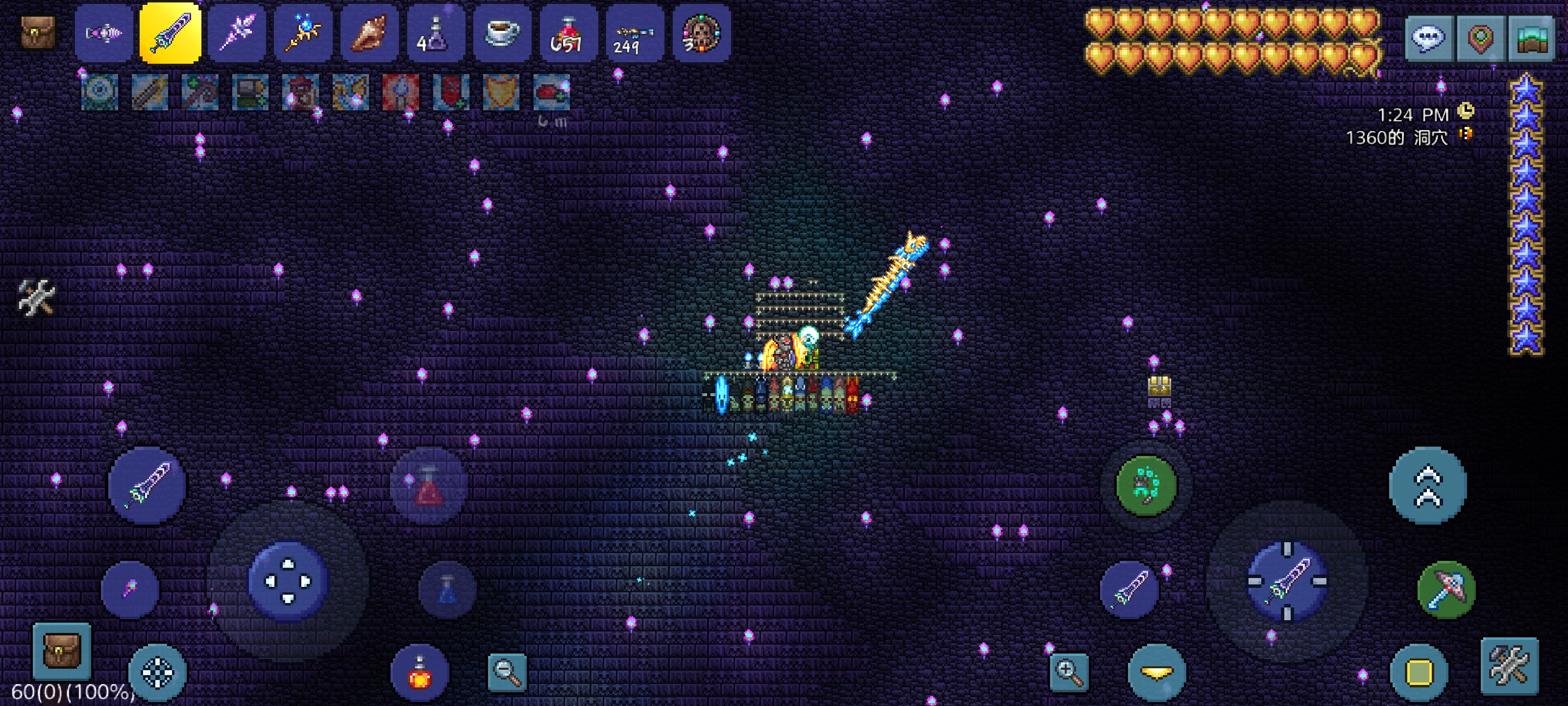Open the backpack inventory at bottom left

click(x=61, y=651)
